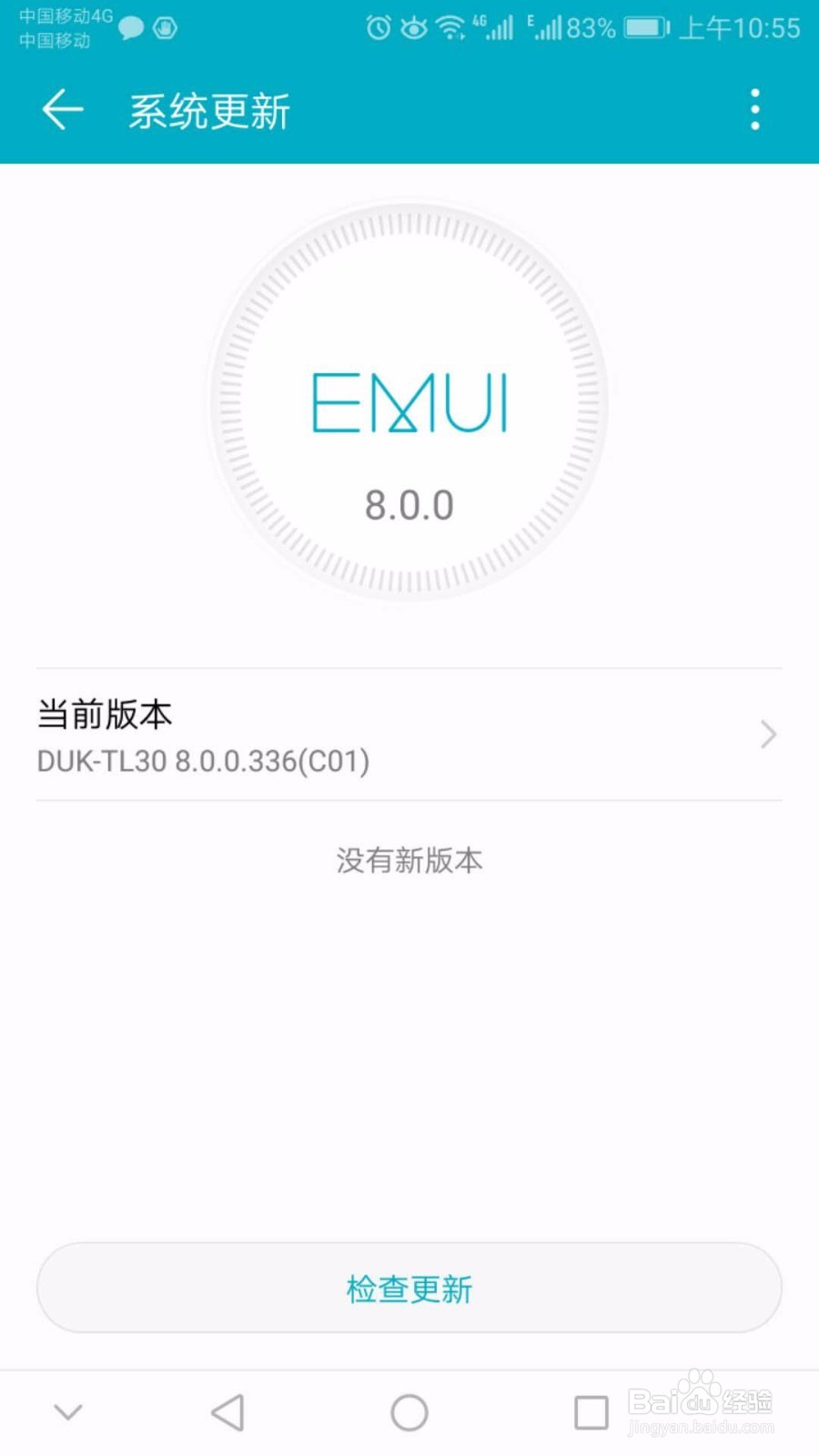
Task: Tap the back triangle navigation button
Action: [x=227, y=1412]
